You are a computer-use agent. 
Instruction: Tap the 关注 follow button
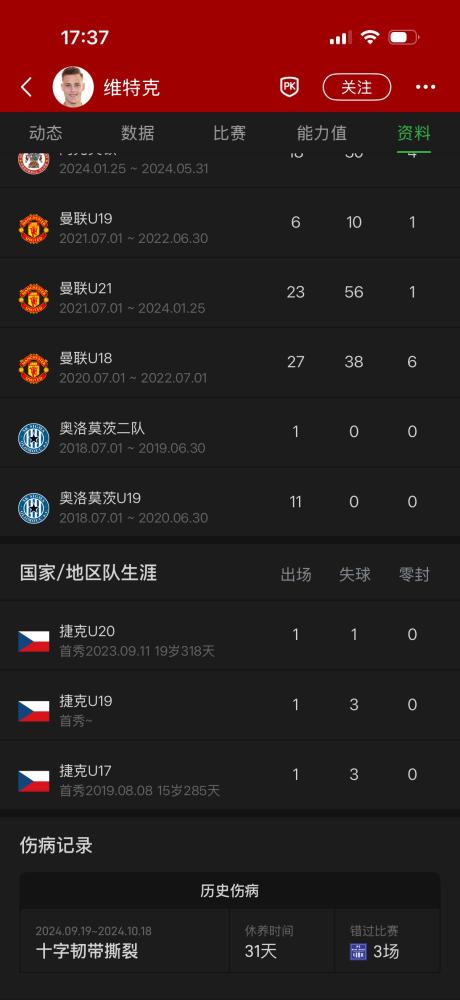[x=357, y=87]
